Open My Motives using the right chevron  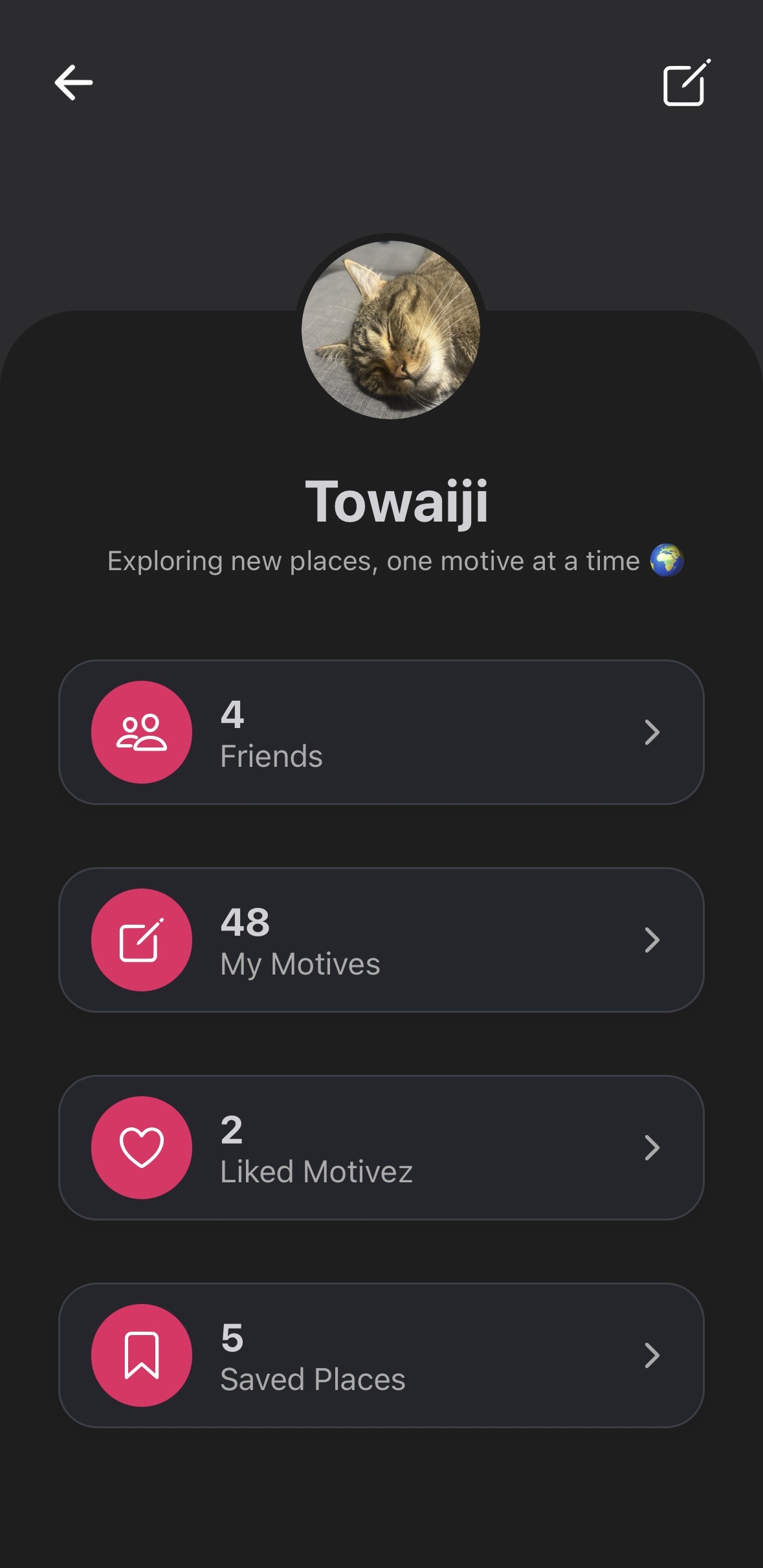click(x=652, y=940)
